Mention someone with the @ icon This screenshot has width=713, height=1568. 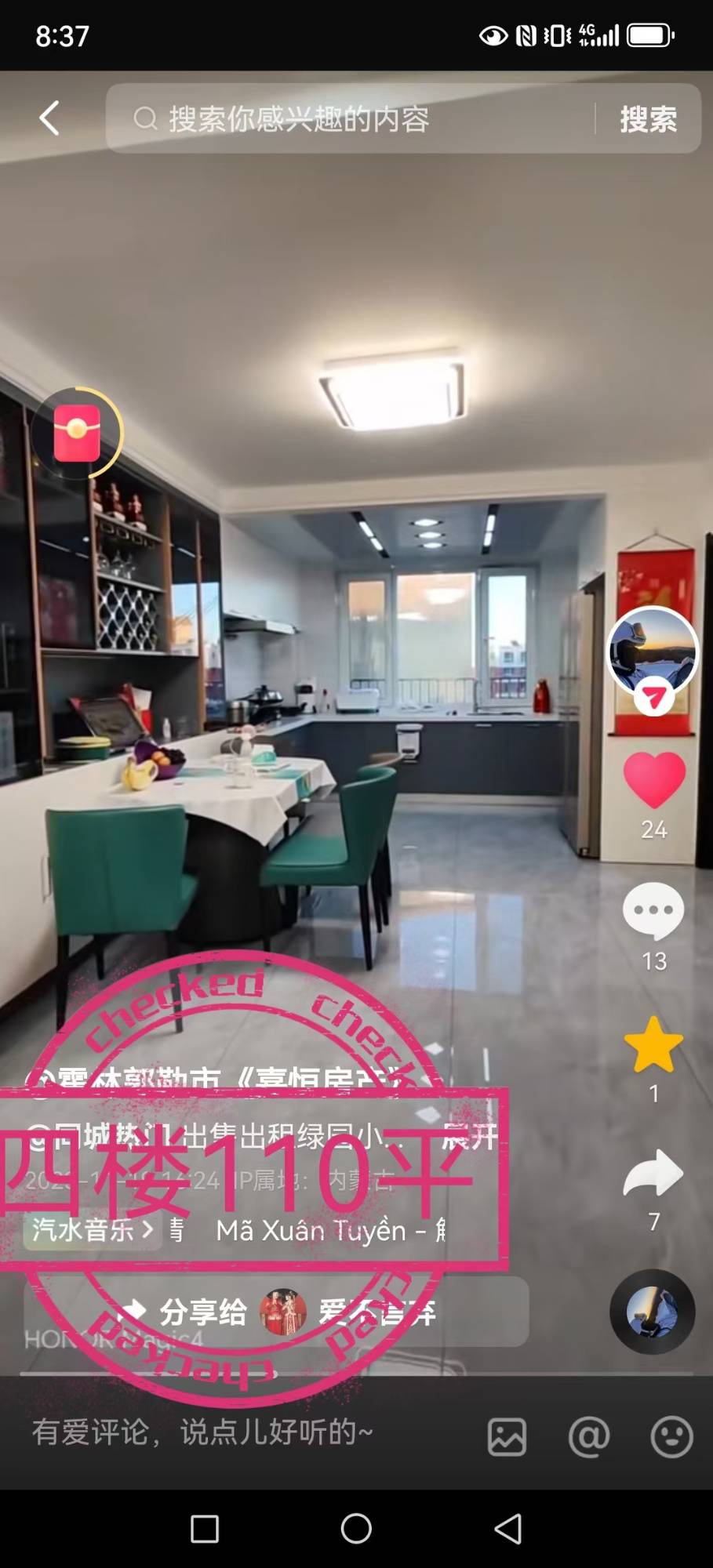(x=589, y=1436)
